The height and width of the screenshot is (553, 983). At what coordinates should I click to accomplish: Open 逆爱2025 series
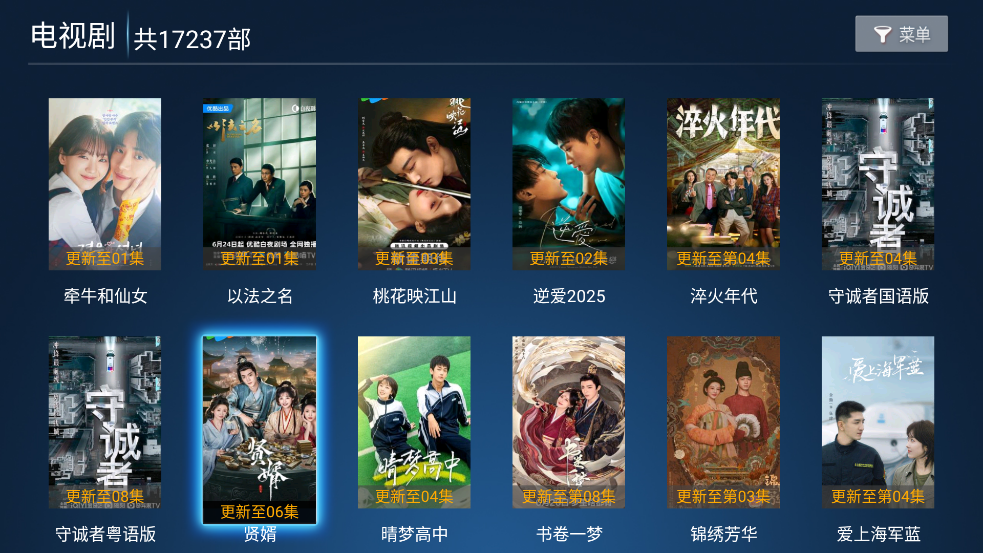(x=568, y=185)
